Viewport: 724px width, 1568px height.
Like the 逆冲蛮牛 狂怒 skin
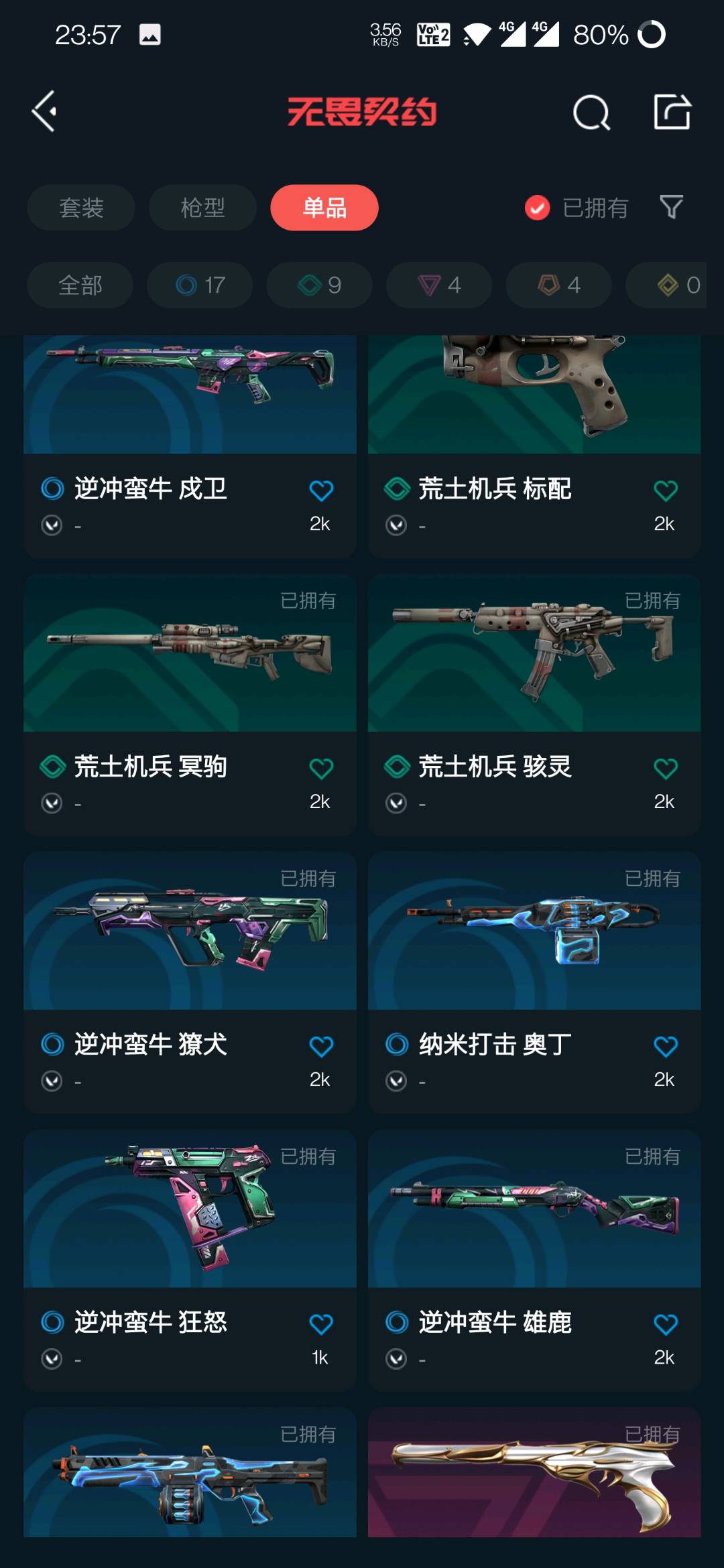[x=321, y=1324]
